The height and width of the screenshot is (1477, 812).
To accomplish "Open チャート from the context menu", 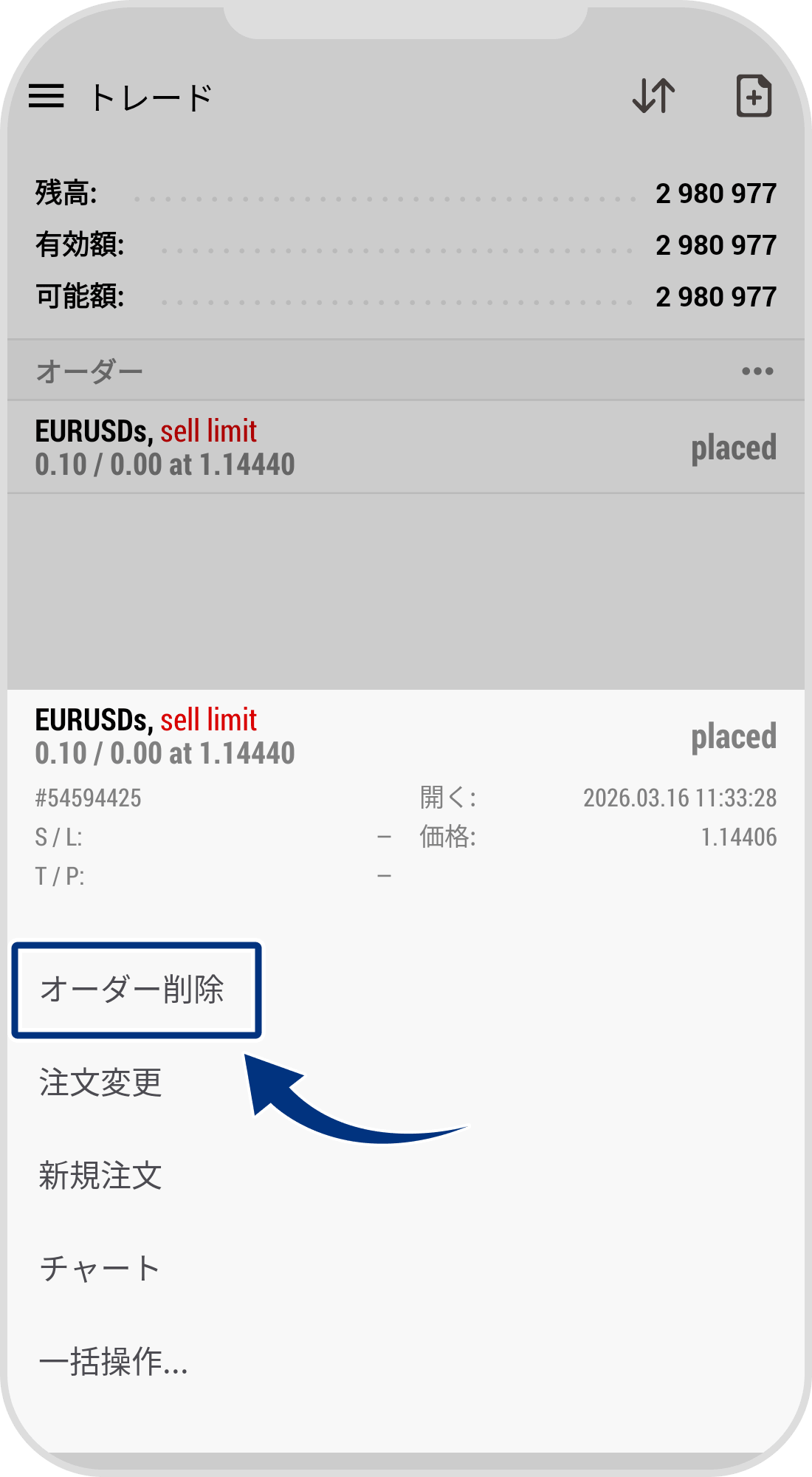I will coord(99,1267).
